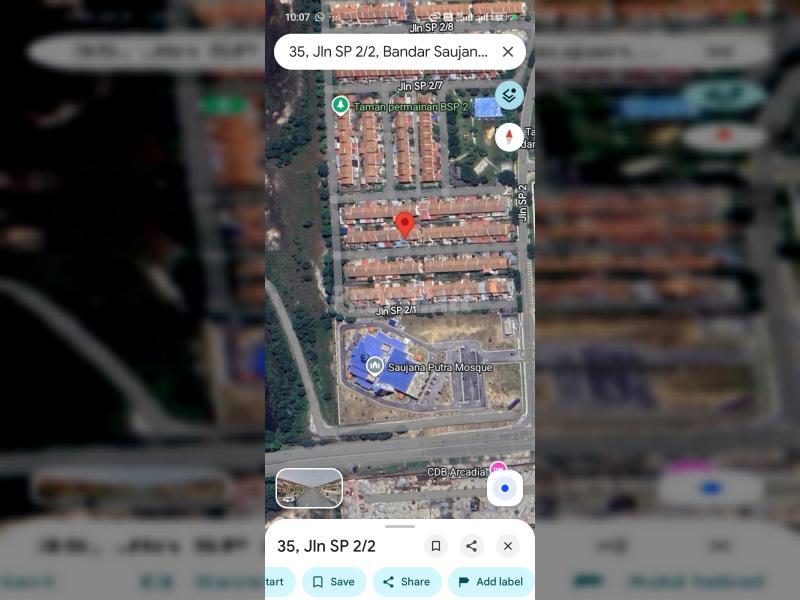This screenshot has width=800, height=600.
Task: Bookmark 35, Jln SP 2/2 via header icon
Action: (x=435, y=546)
